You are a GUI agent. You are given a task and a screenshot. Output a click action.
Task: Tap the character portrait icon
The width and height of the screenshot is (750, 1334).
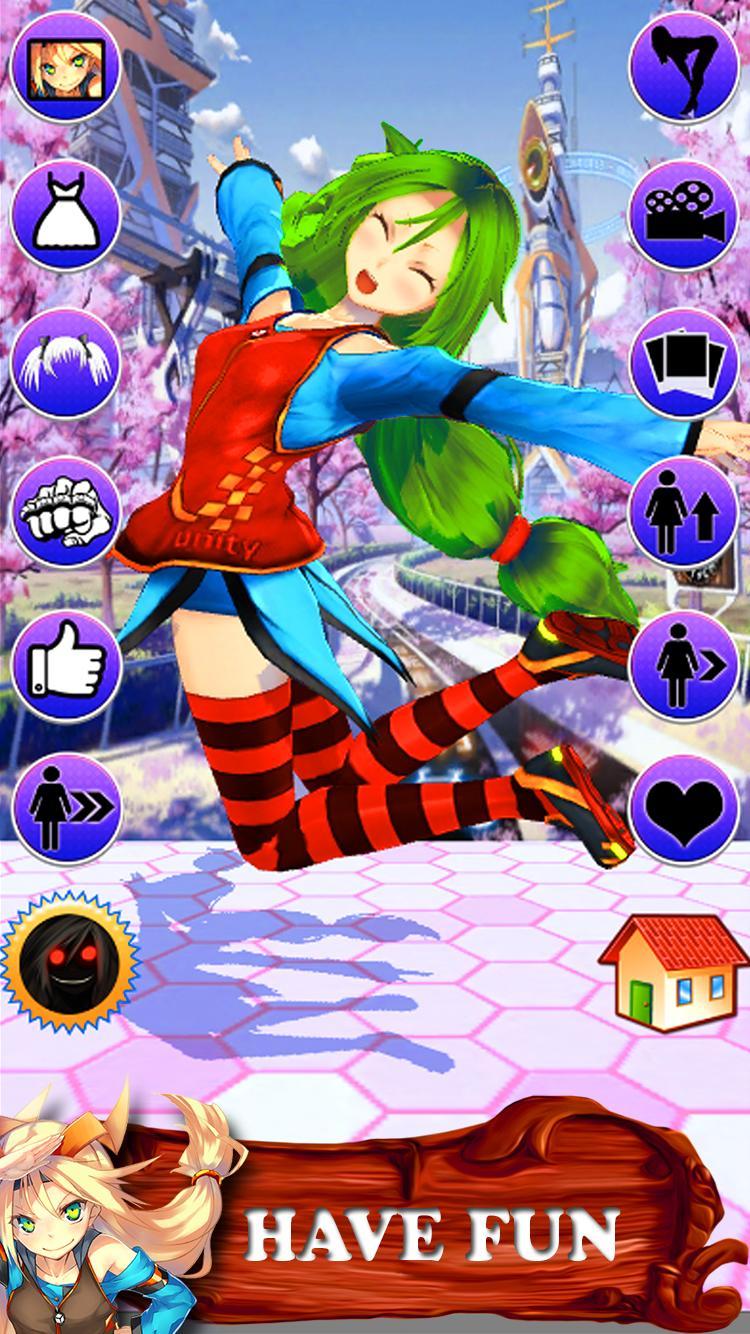[x=65, y=65]
